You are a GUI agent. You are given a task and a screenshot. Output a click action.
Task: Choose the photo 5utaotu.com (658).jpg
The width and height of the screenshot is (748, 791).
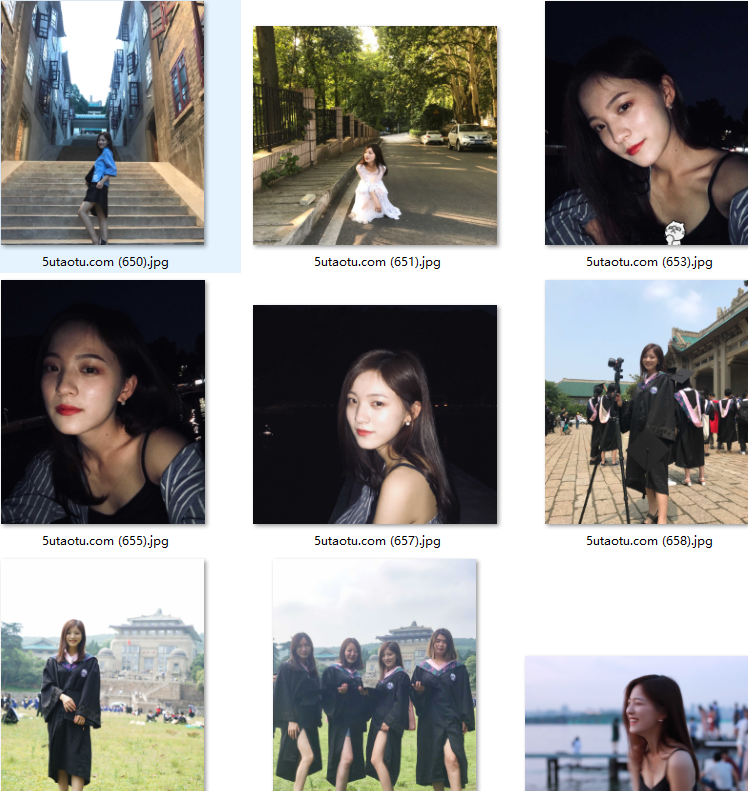coord(646,402)
